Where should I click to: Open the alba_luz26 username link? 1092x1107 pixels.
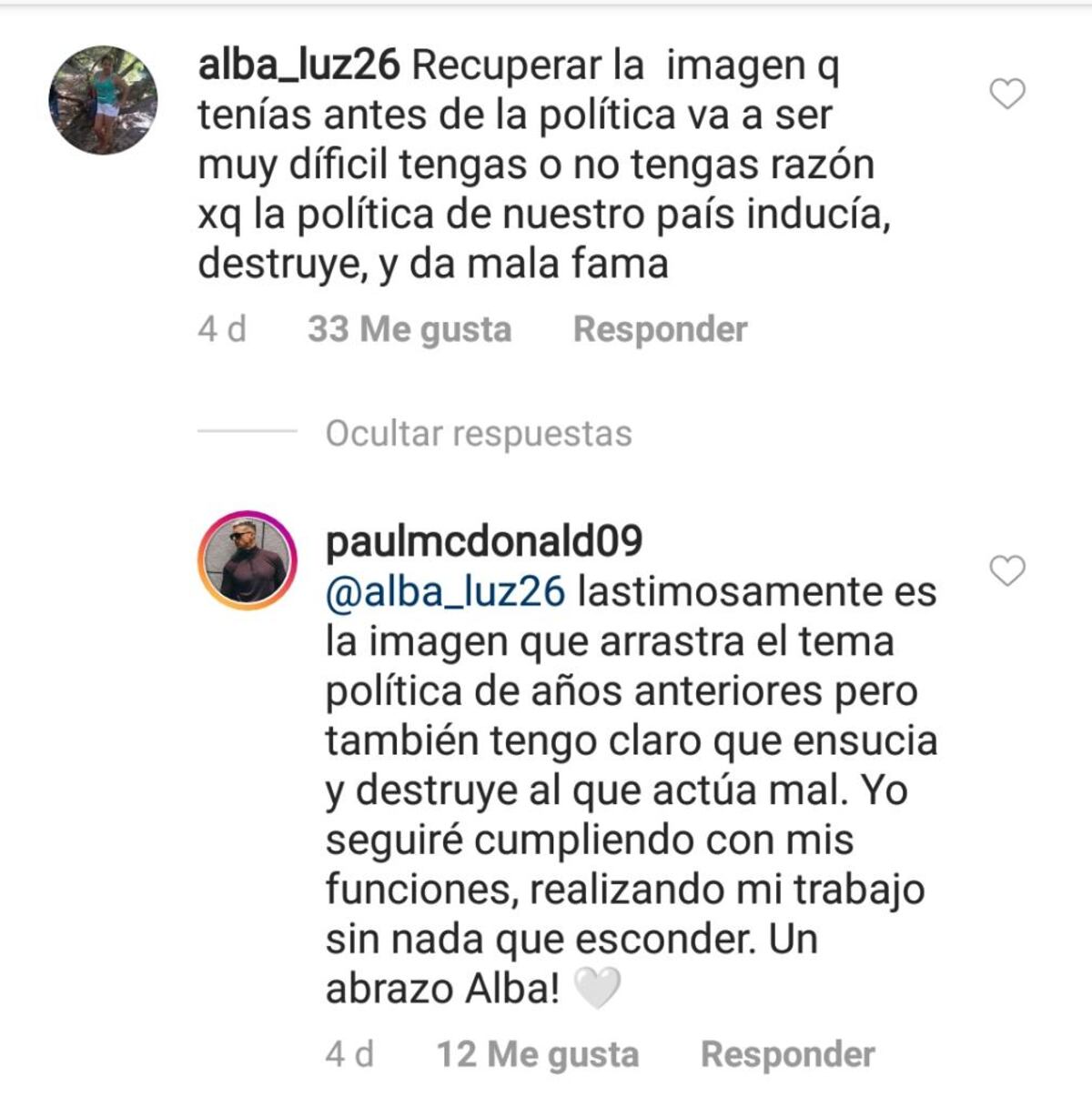click(298, 65)
